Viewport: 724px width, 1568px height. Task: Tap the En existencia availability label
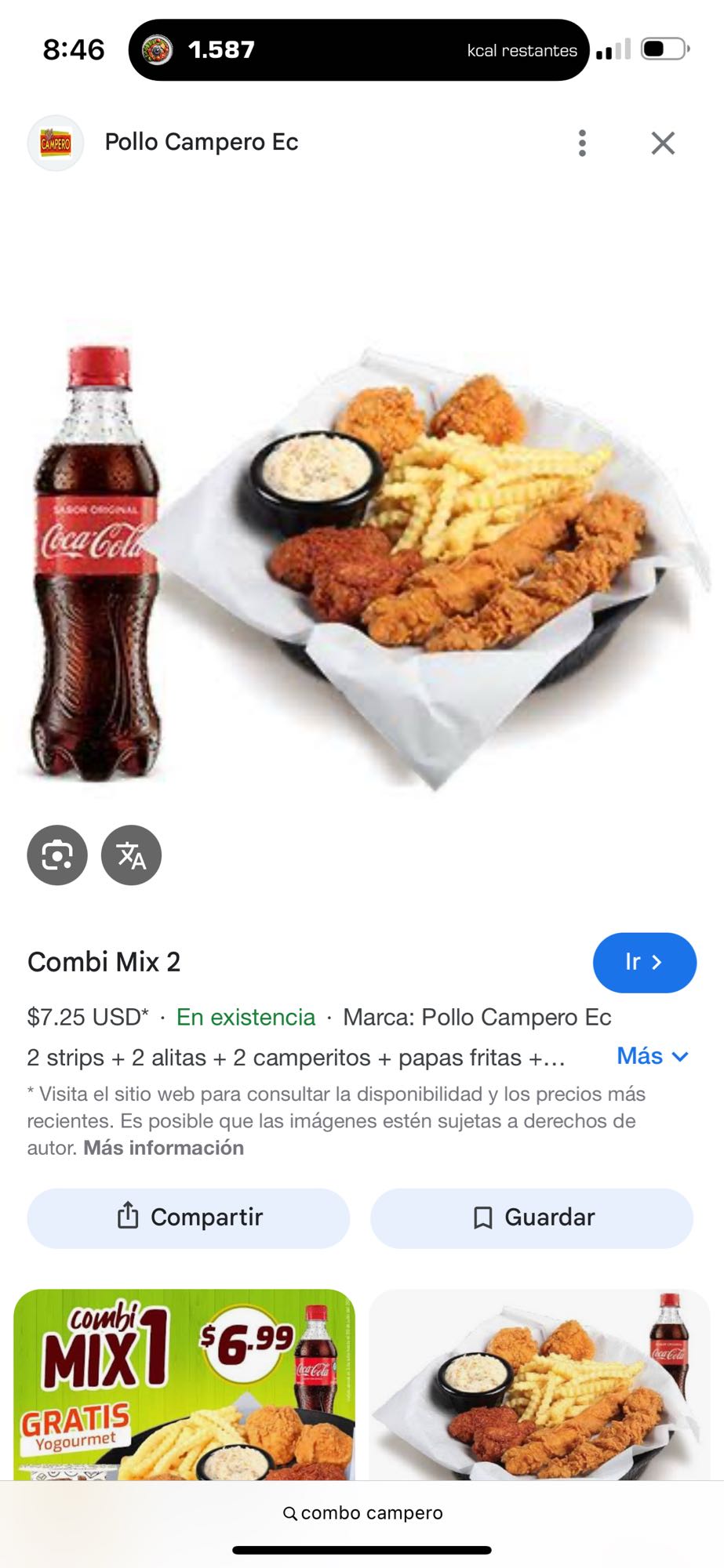244,1017
